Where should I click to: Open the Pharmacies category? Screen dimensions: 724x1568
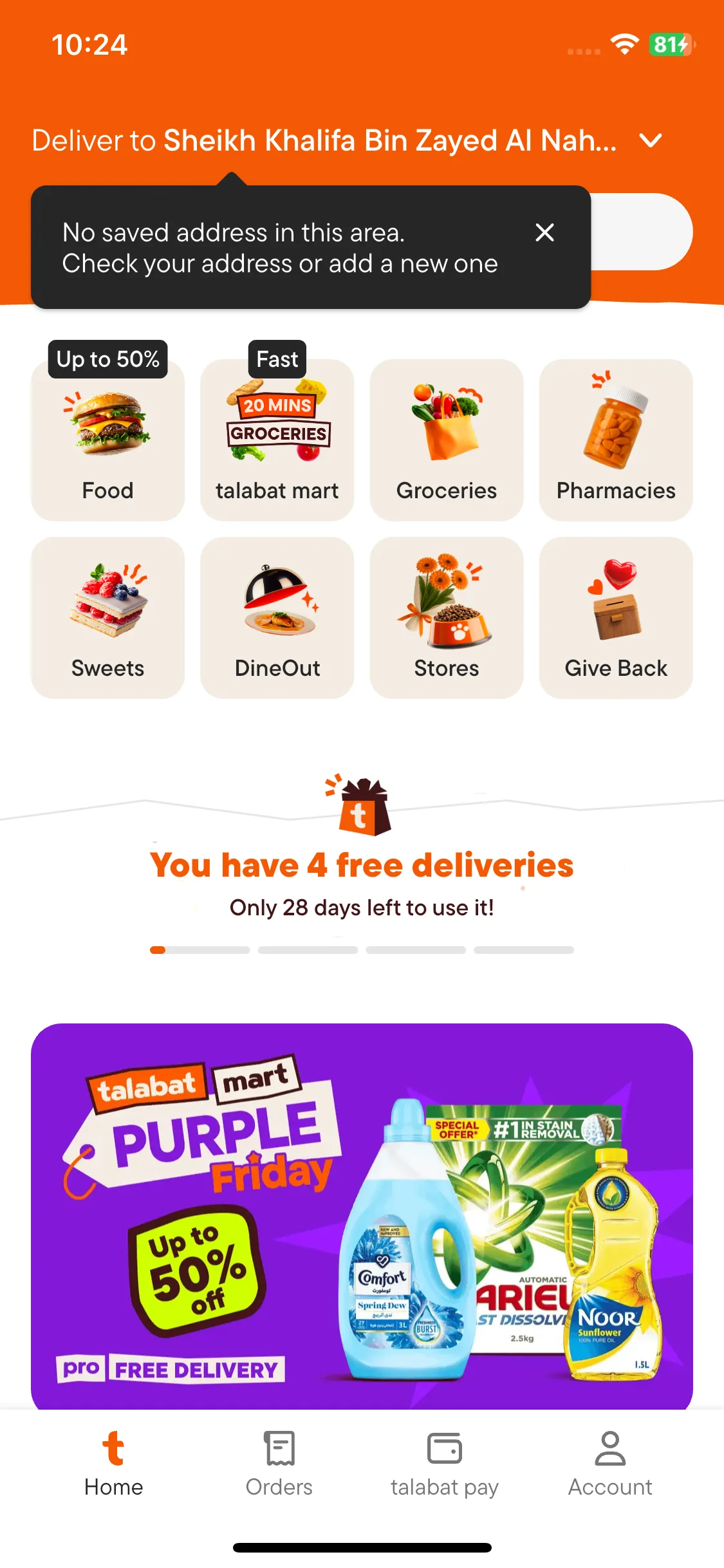pyautogui.click(x=615, y=441)
